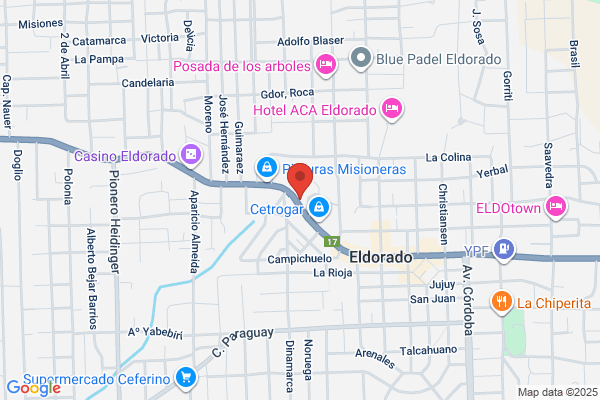Tap the Casino Eldorado pin

click(191, 155)
